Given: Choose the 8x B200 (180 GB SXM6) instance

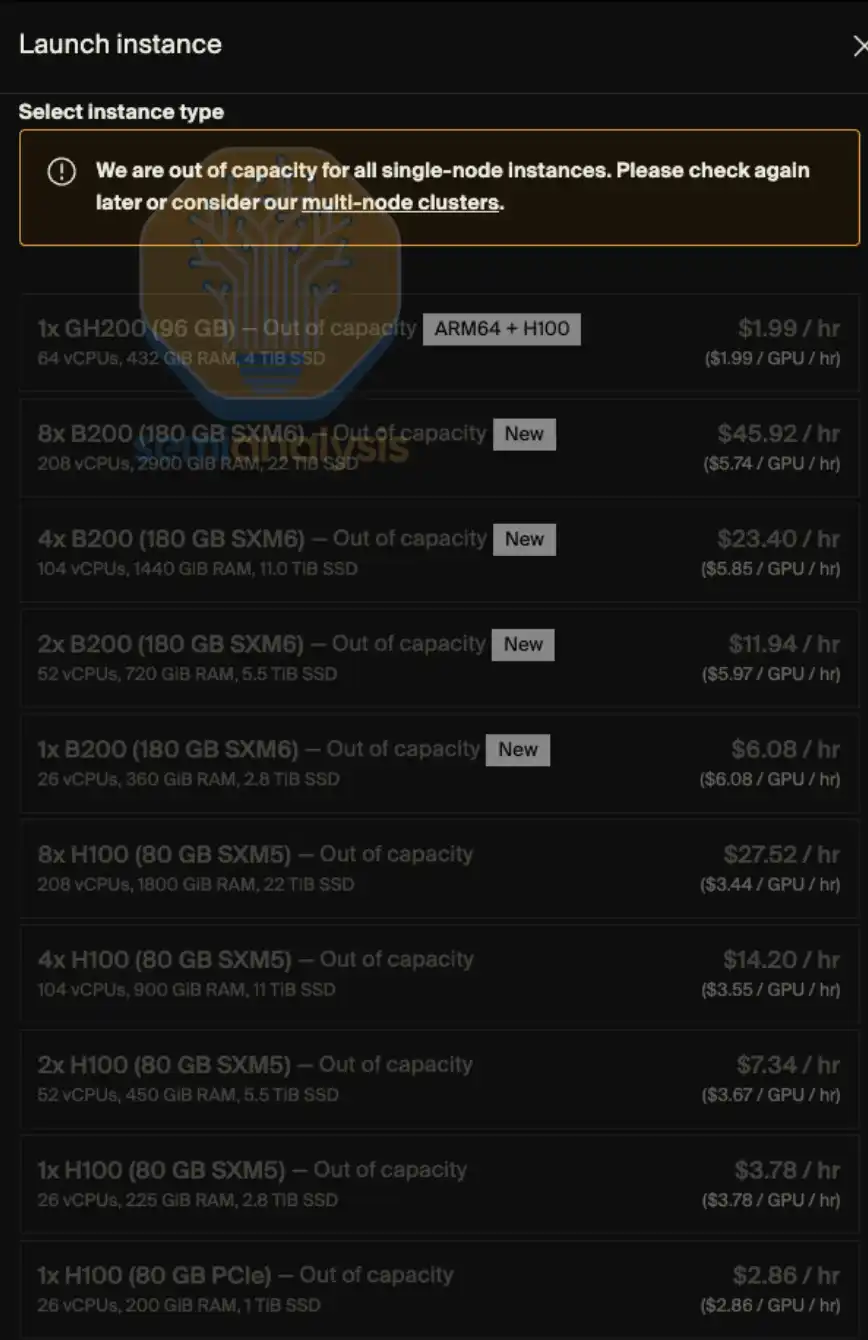Looking at the screenshot, I should point(438,447).
